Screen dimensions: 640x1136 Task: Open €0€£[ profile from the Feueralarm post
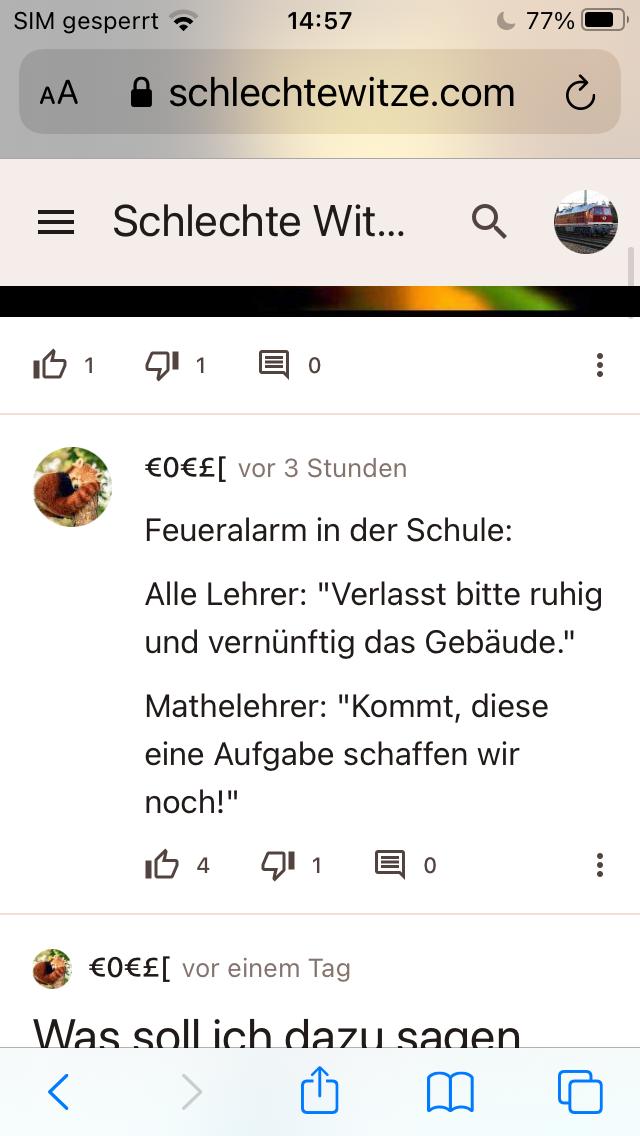pyautogui.click(x=72, y=487)
